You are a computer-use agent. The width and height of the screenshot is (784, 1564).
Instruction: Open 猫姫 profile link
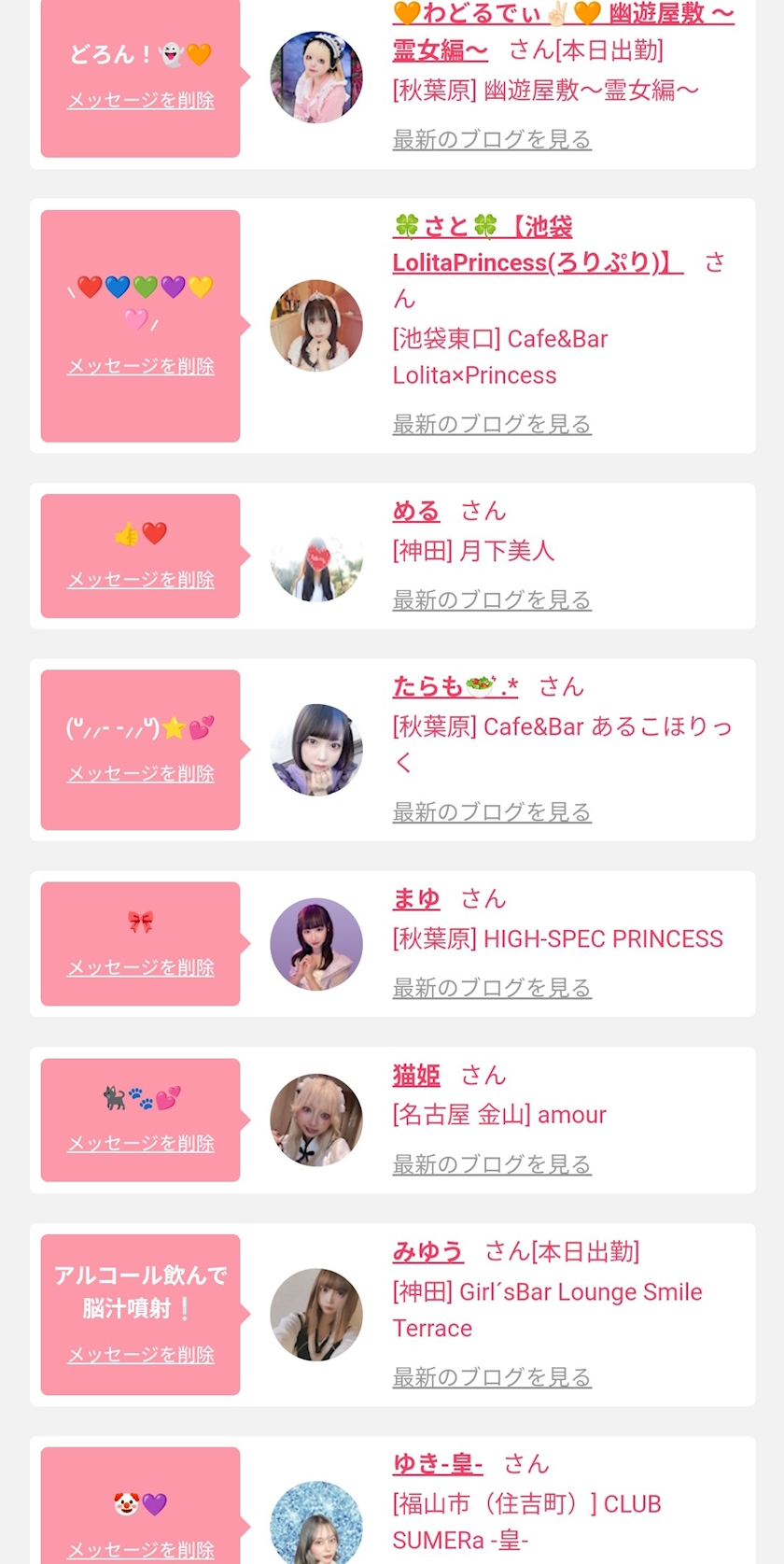pyautogui.click(x=416, y=1075)
